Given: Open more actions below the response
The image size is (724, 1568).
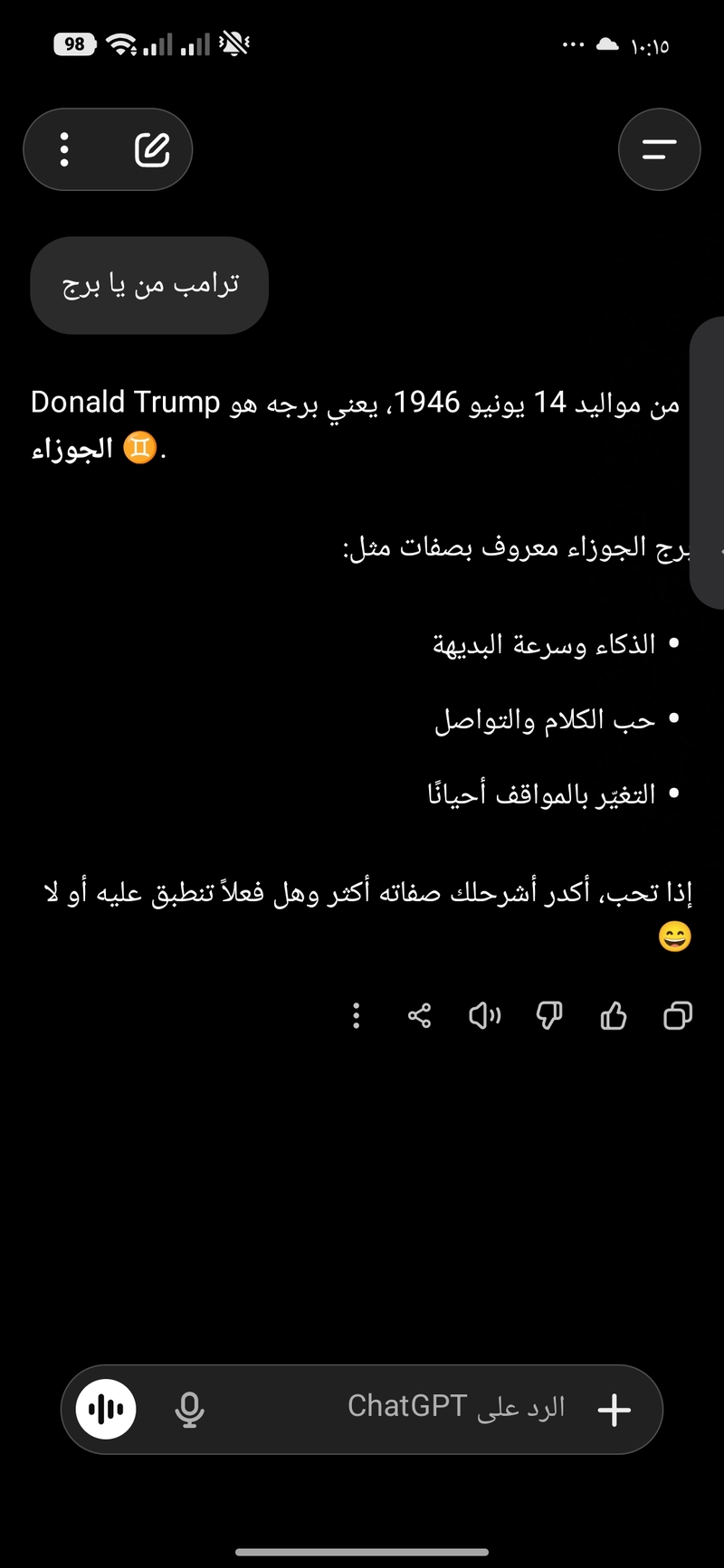Looking at the screenshot, I should click(x=356, y=1016).
